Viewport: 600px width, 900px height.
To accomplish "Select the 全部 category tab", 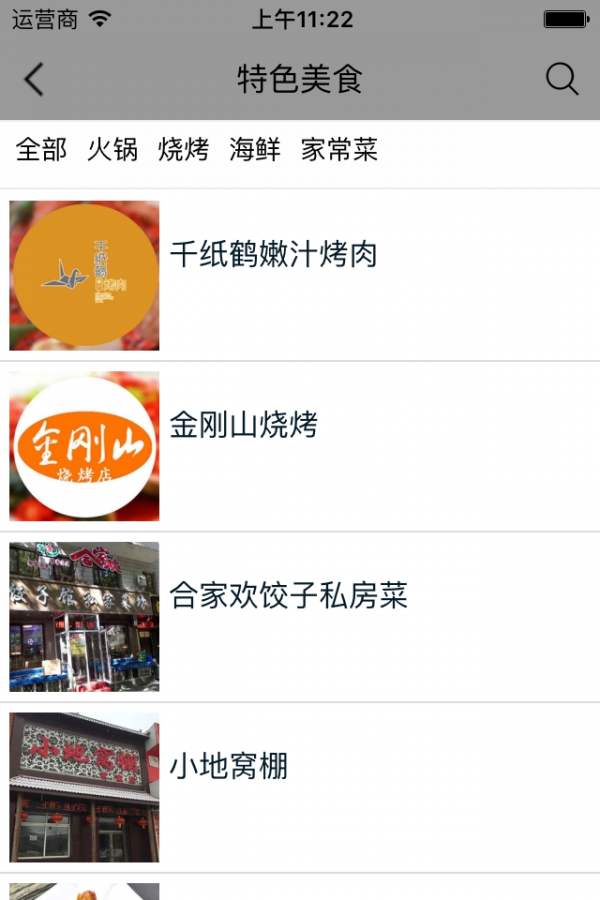I will [41, 150].
